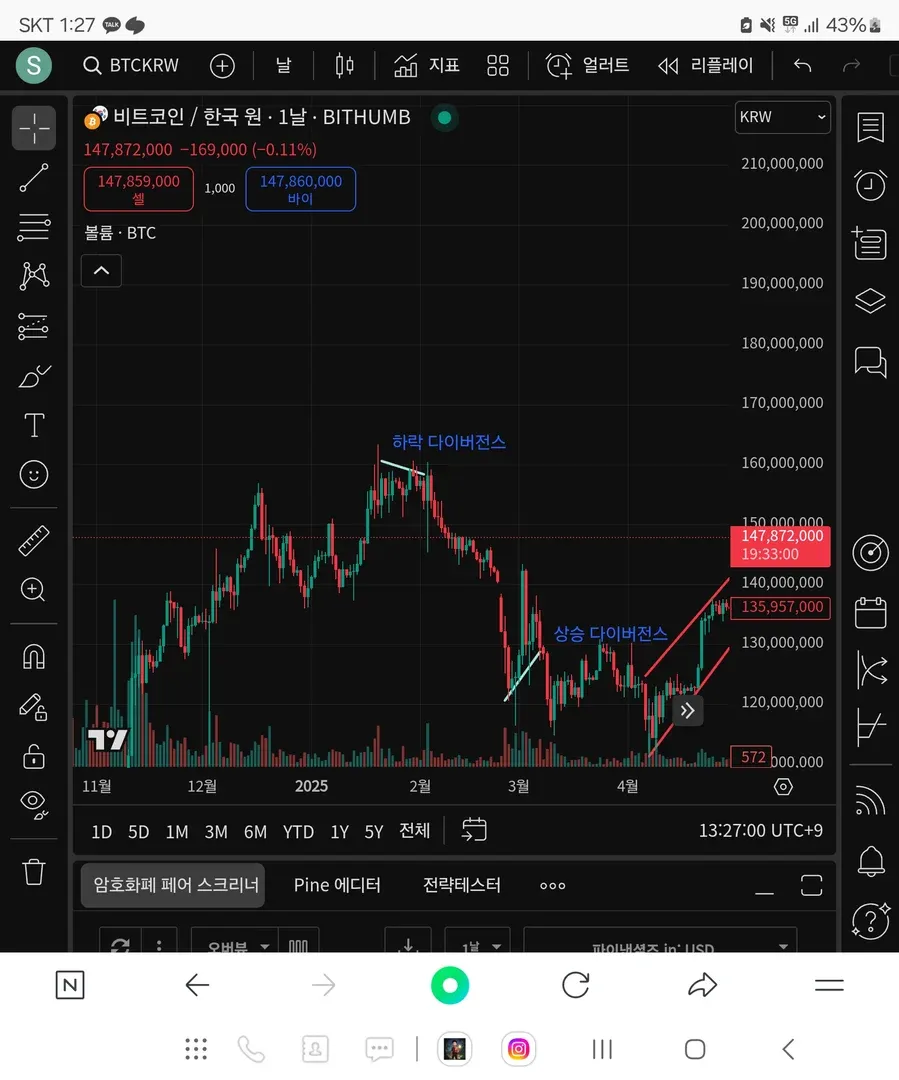Open the watchlist panel icon
This screenshot has height=1080, width=899.
tap(870, 127)
